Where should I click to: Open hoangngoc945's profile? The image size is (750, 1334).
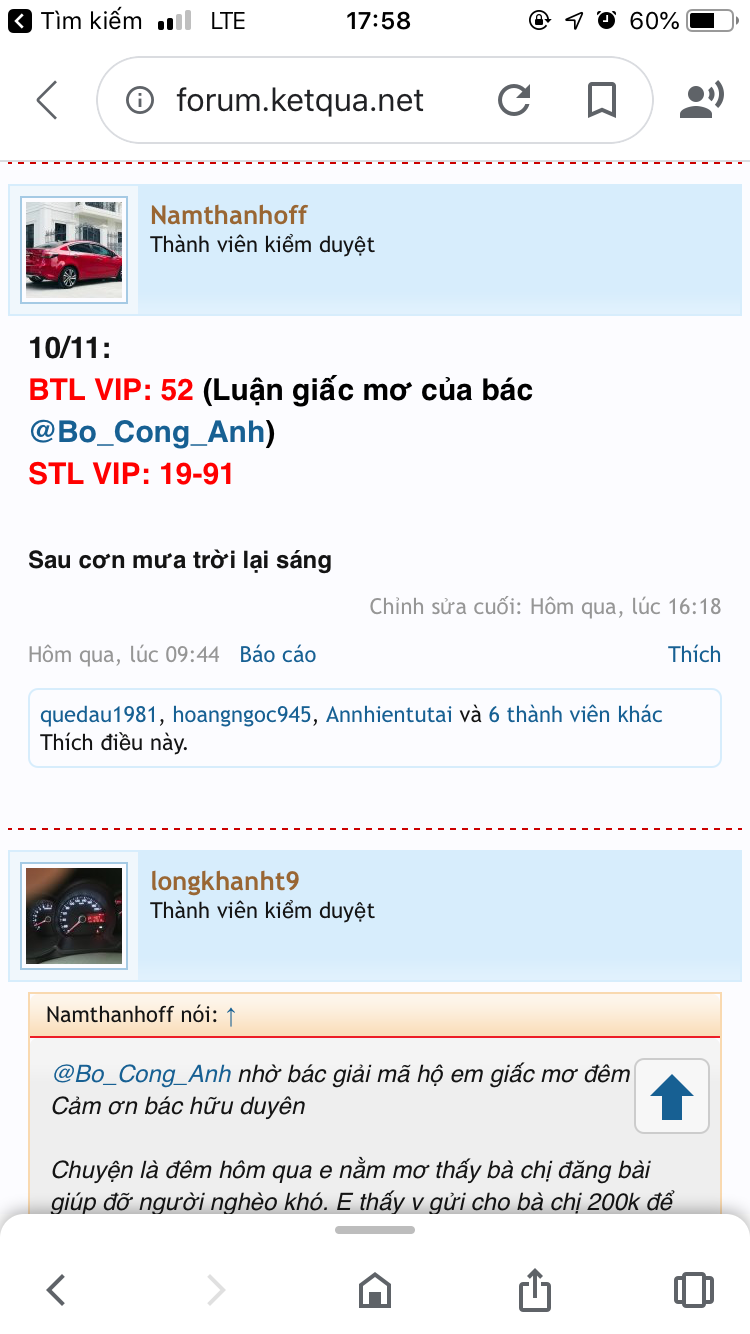click(242, 714)
